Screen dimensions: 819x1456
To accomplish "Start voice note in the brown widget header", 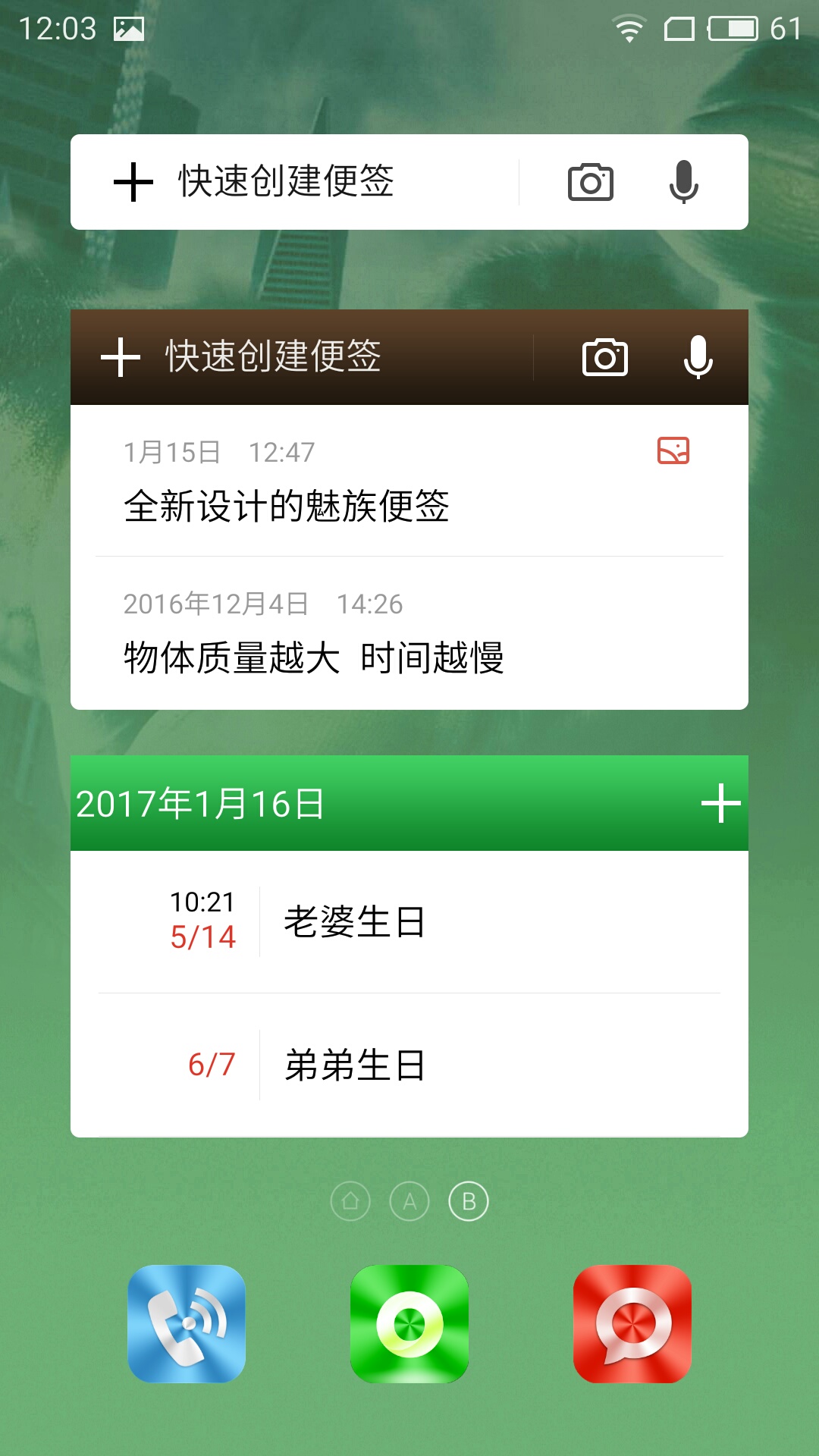I will (x=698, y=357).
